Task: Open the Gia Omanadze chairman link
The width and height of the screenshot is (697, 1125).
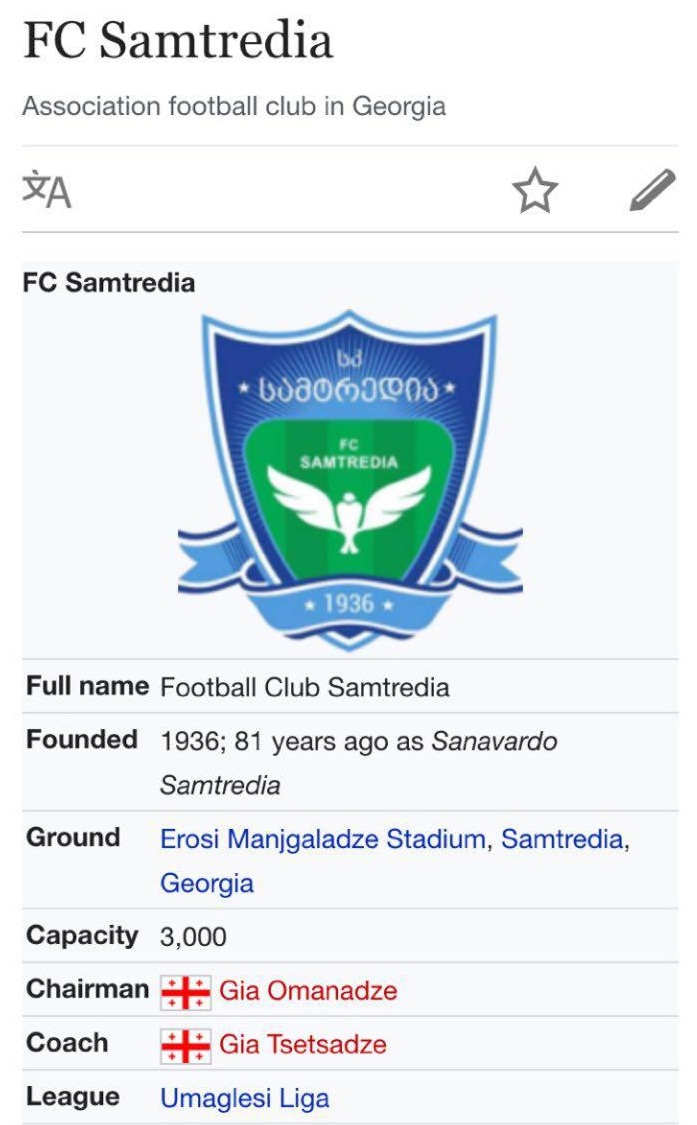Action: pos(308,991)
